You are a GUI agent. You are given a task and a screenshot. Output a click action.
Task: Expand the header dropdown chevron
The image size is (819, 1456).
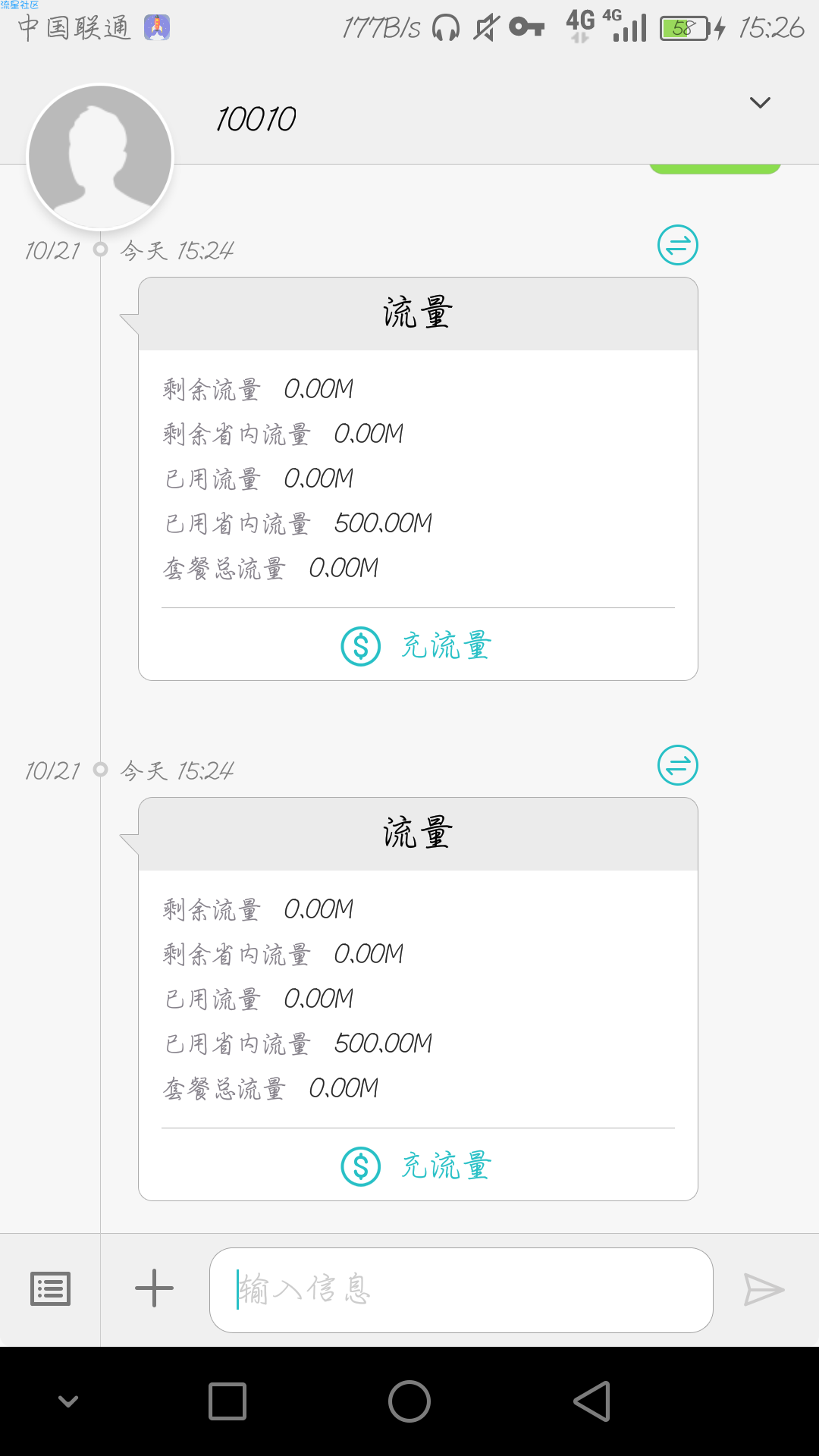pyautogui.click(x=760, y=102)
